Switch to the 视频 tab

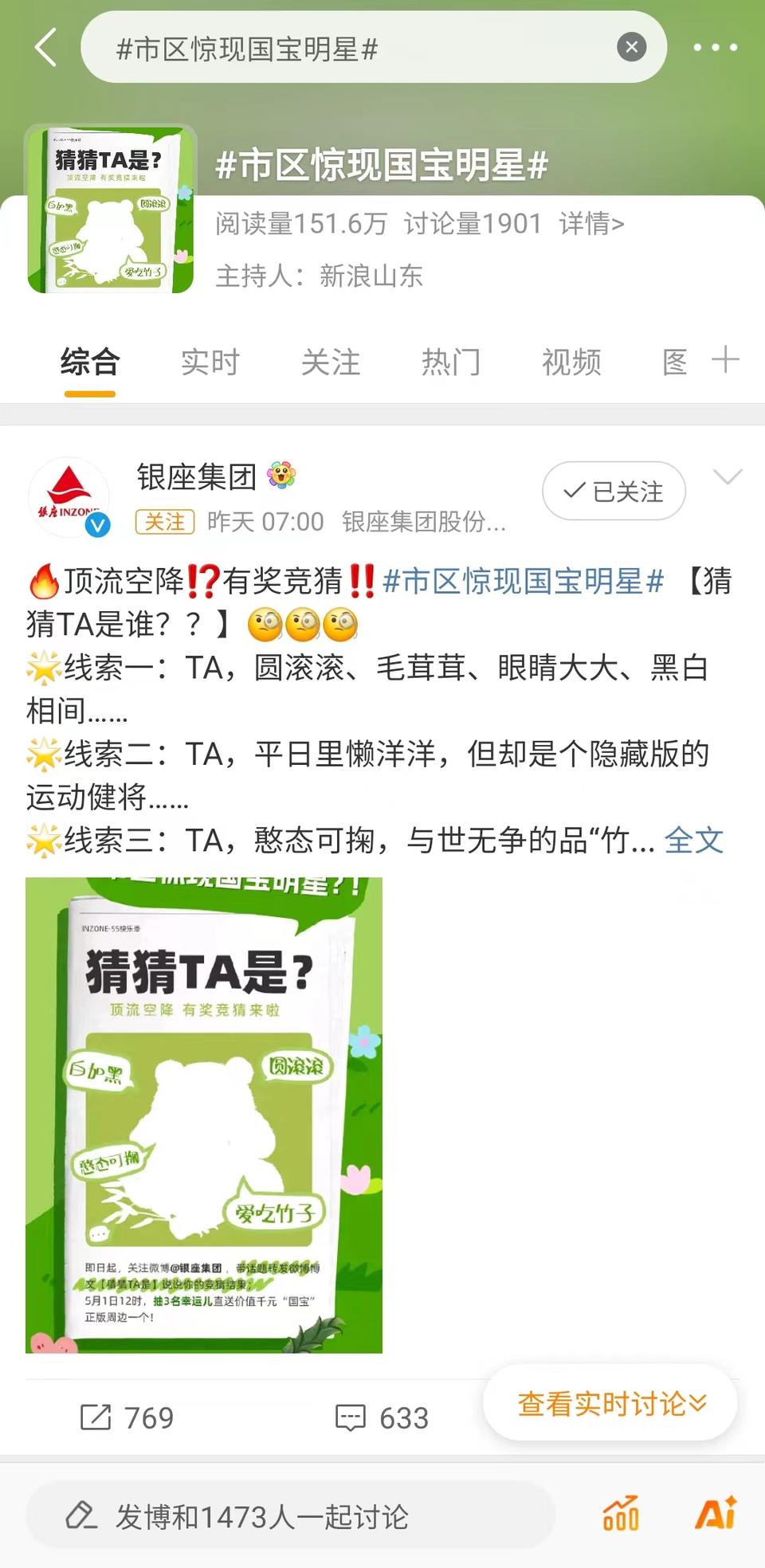pos(571,363)
